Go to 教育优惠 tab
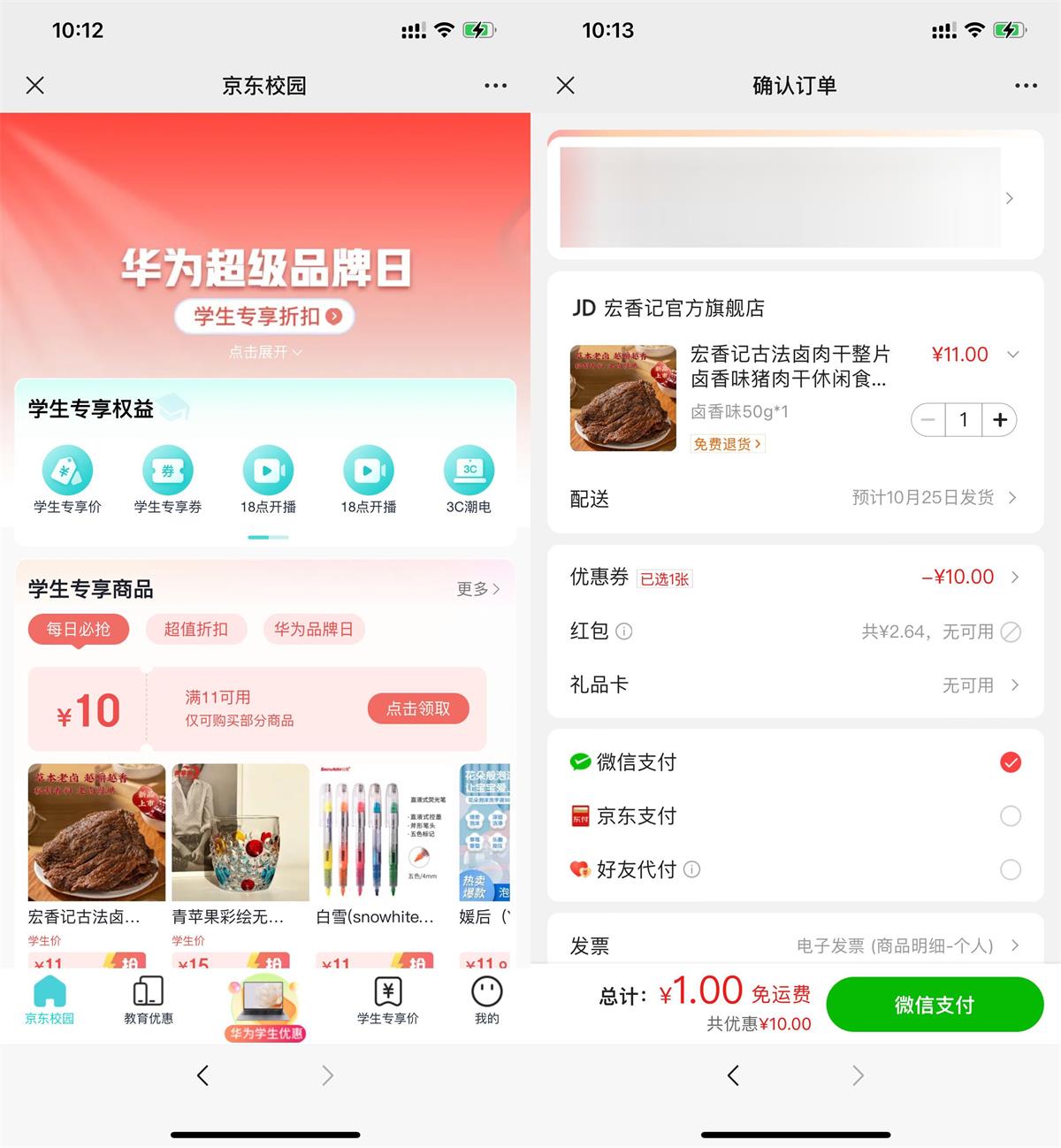Screen dimensions: 1061x1148 click(149, 1000)
